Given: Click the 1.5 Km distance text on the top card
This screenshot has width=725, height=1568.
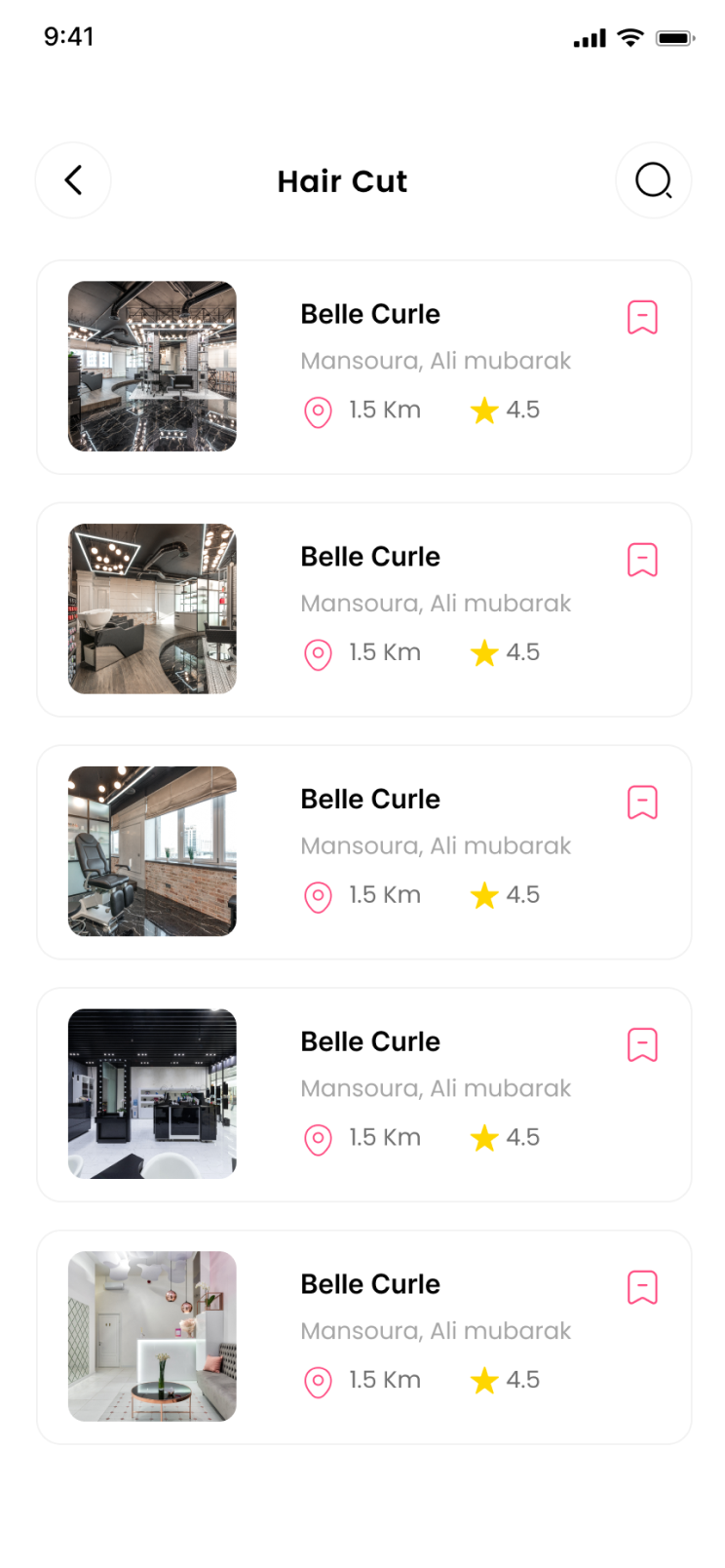Looking at the screenshot, I should pyautogui.click(x=384, y=411).
